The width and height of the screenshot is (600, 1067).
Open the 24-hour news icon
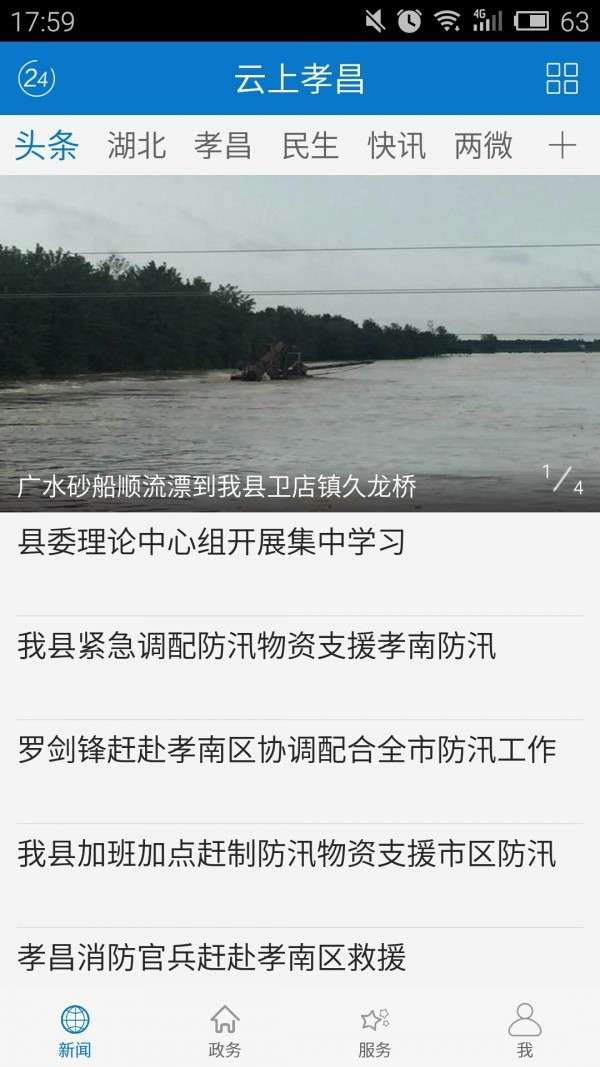(37, 78)
